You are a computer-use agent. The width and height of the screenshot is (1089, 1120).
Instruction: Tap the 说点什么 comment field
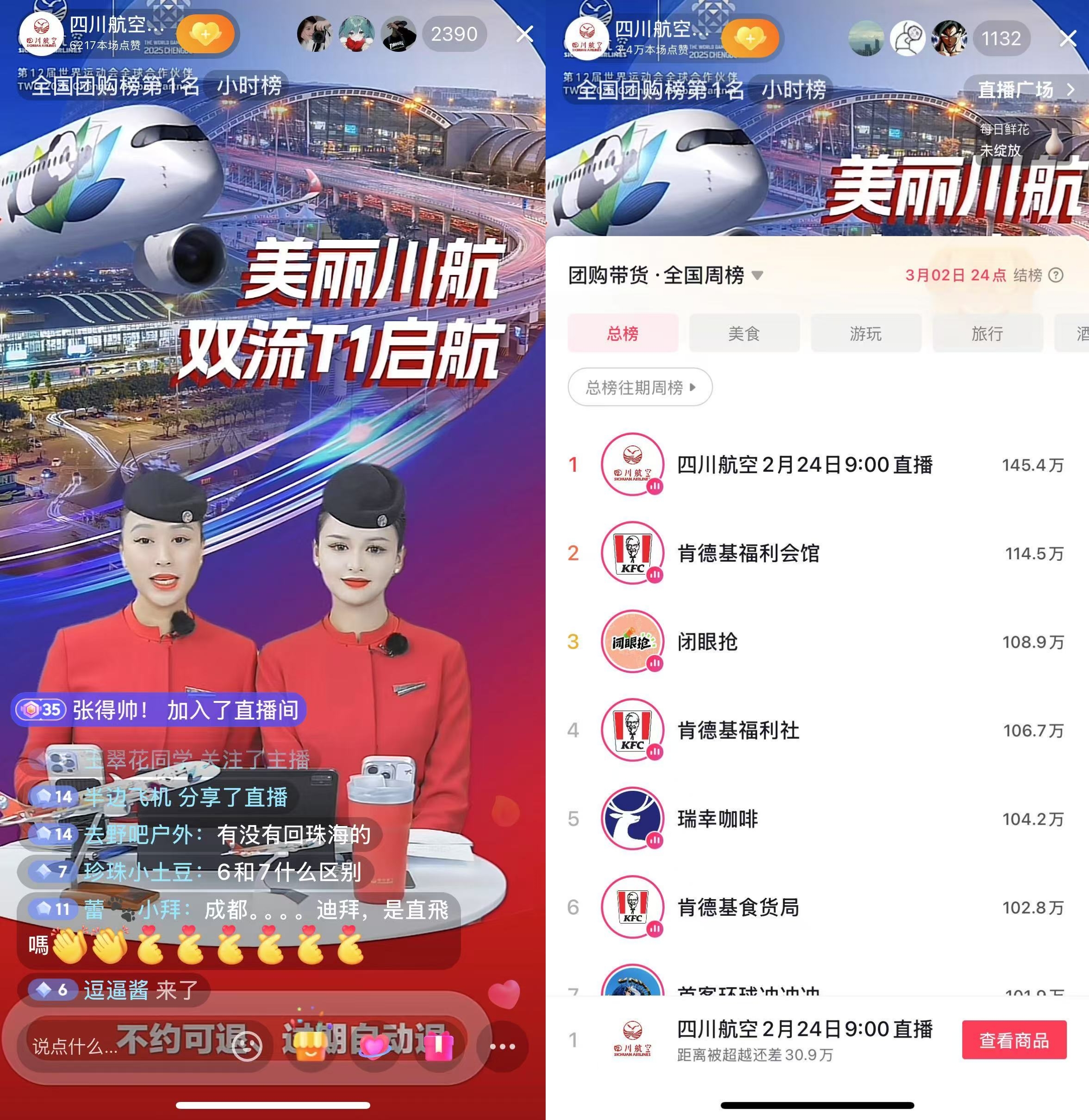click(75, 1047)
